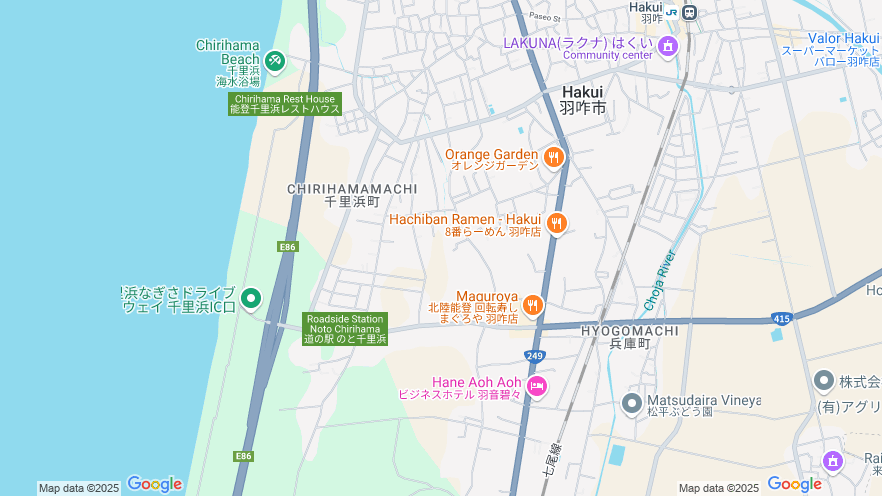
Task: Open the Hakui train station icon
Action: tap(691, 13)
